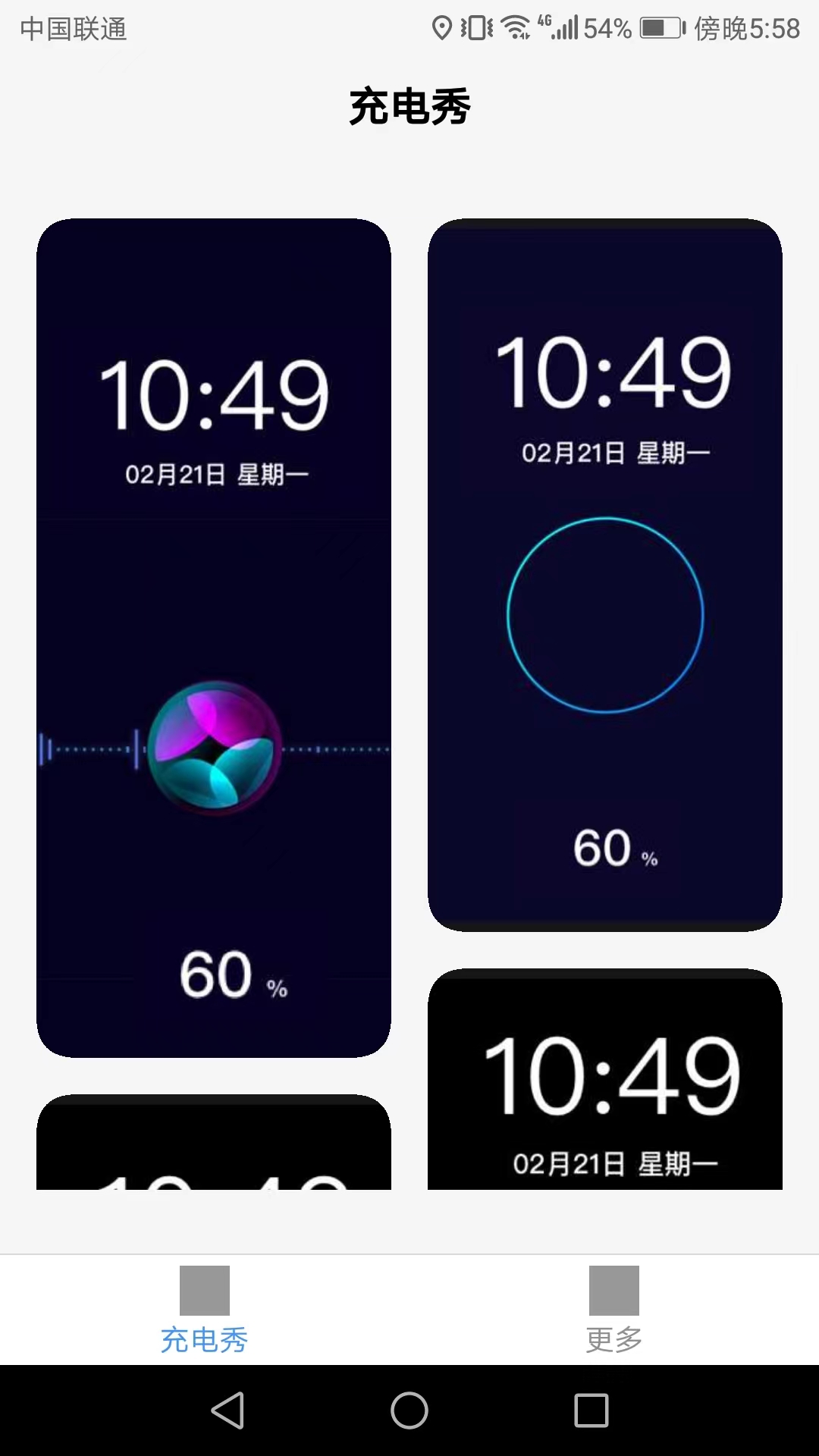
Task: Go back with the system back button
Action: [x=227, y=1410]
